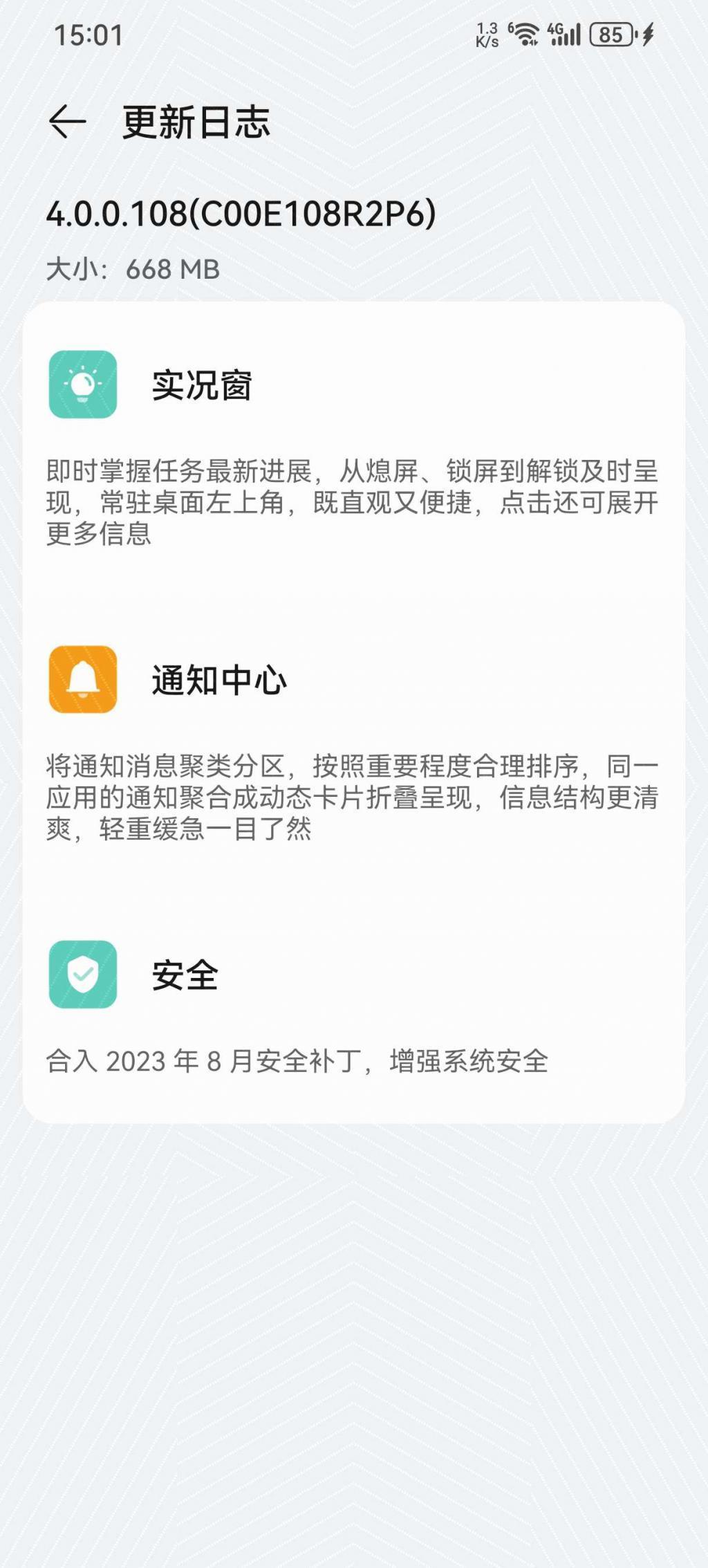708x1568 pixels.
Task: Tap the battery charging icon
Action: pyautogui.click(x=646, y=33)
